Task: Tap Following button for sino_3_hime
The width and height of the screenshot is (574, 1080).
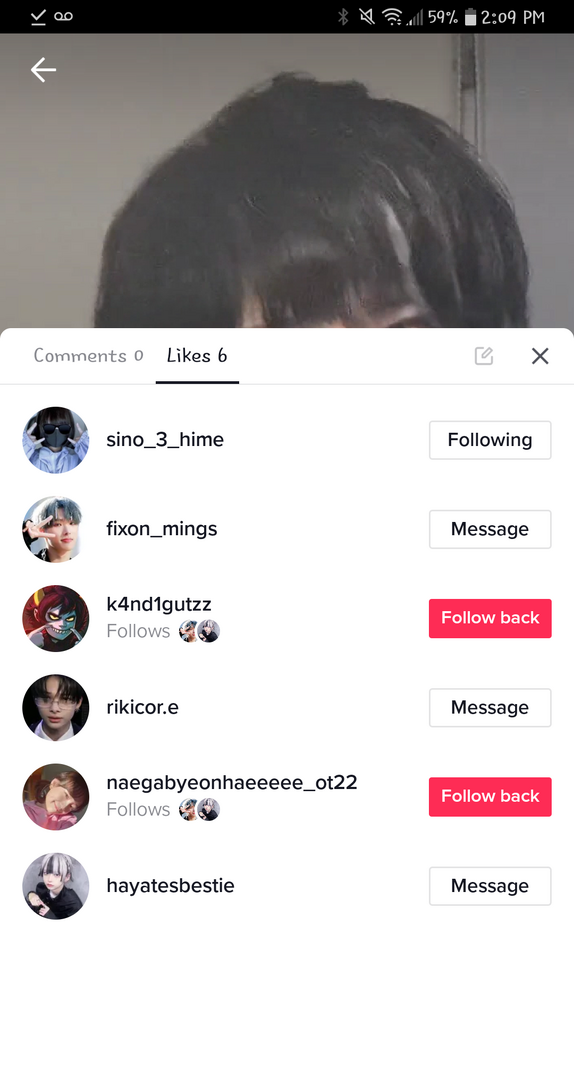Action: click(x=490, y=440)
